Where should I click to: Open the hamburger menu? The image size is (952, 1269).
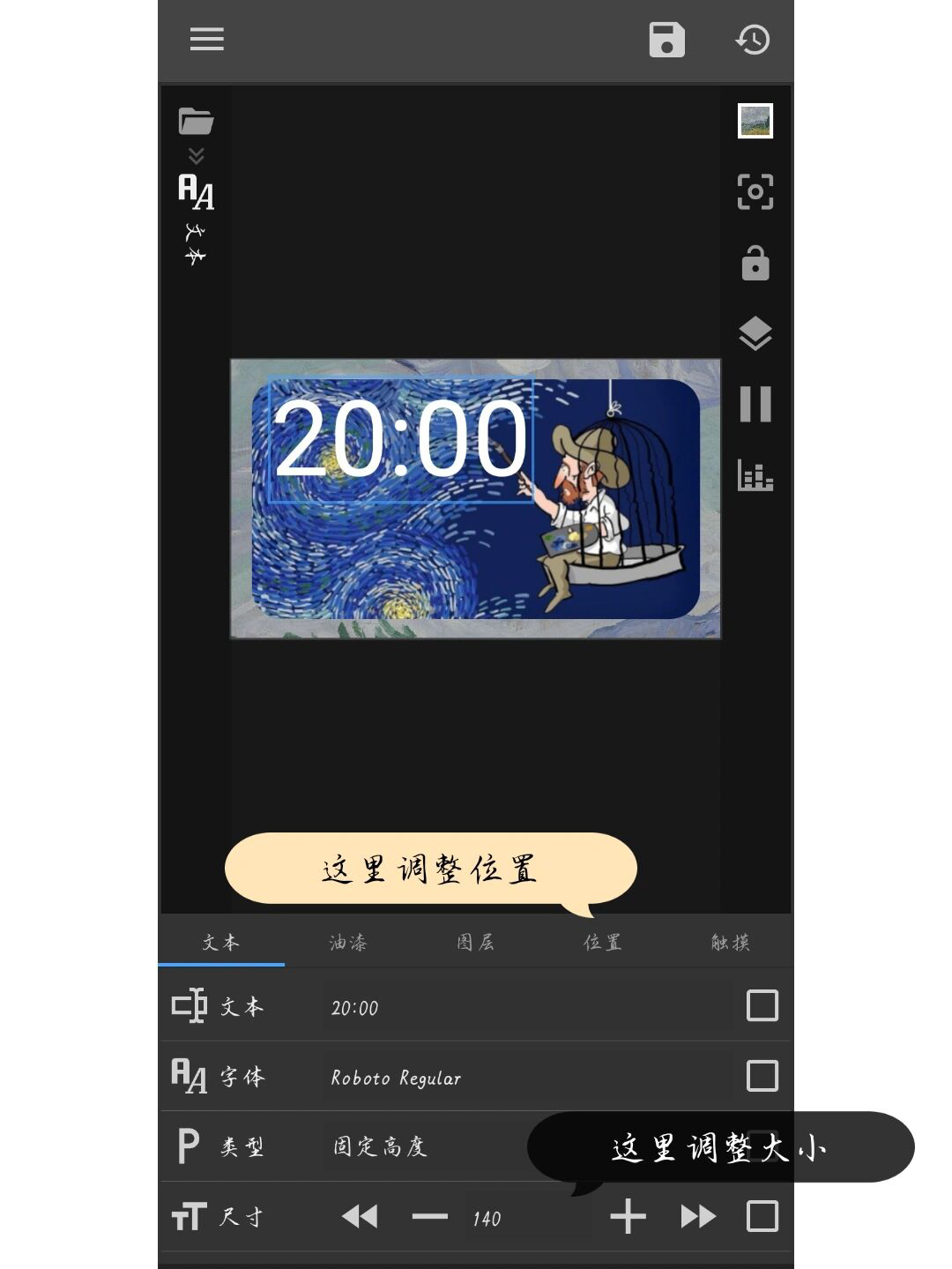click(207, 40)
